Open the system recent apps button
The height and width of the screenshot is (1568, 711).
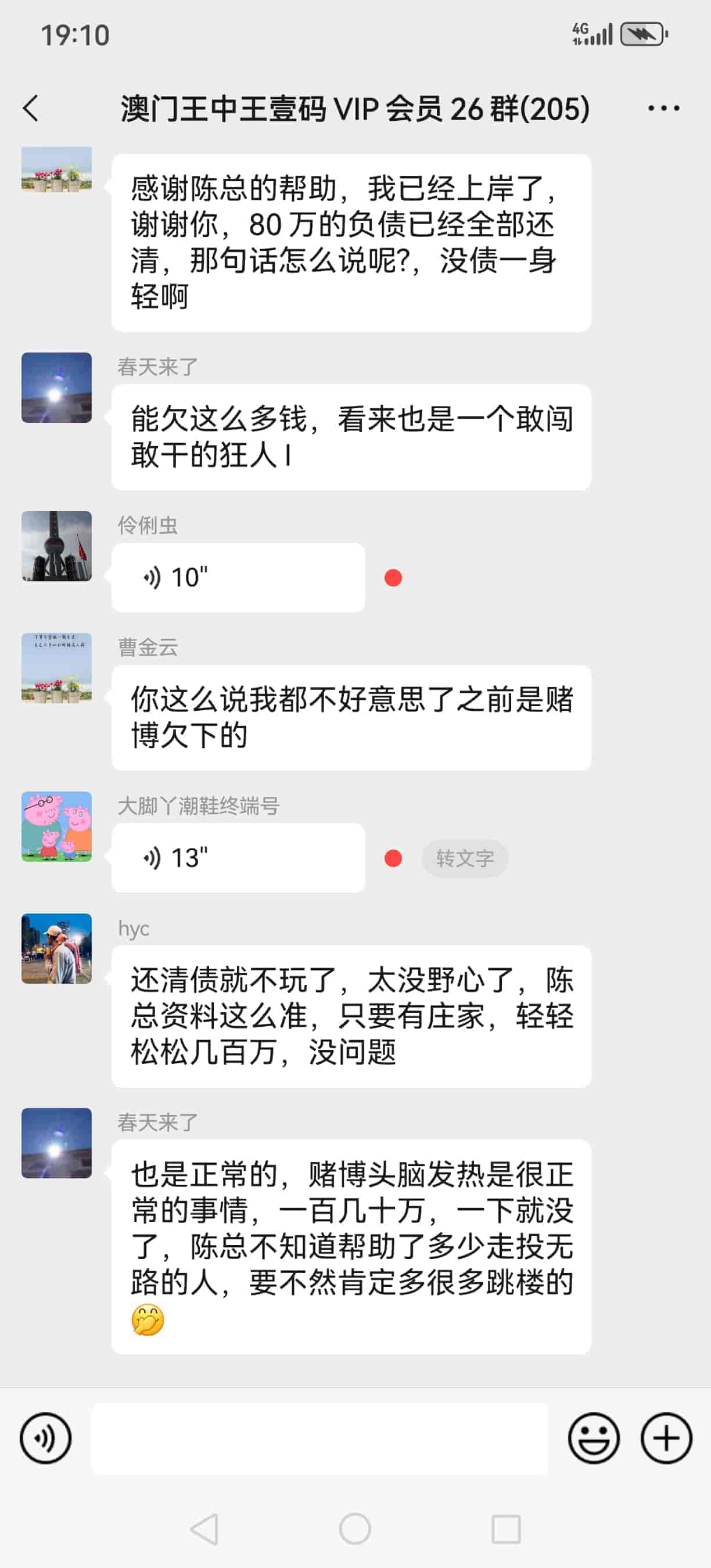tap(506, 1529)
